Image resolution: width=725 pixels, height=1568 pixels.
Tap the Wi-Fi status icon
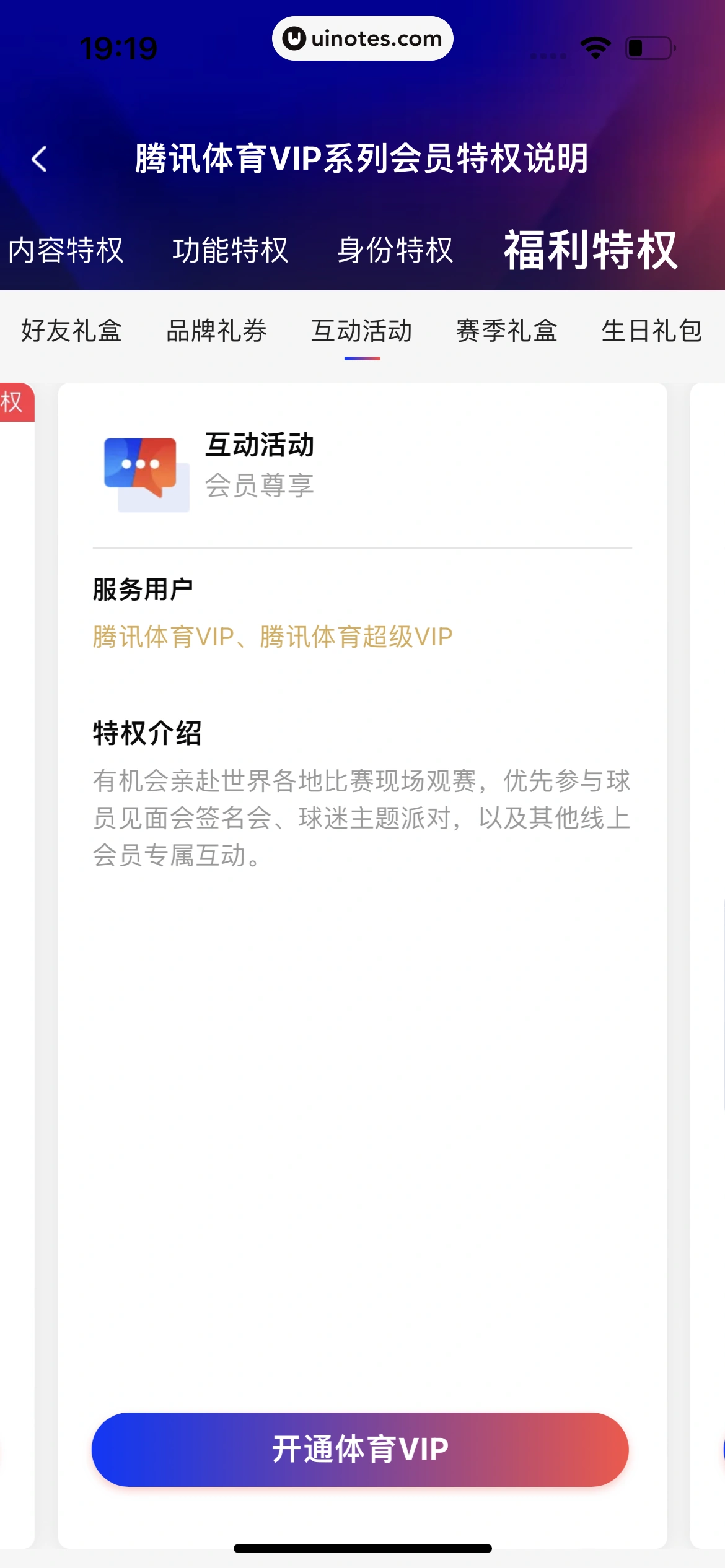(594, 46)
